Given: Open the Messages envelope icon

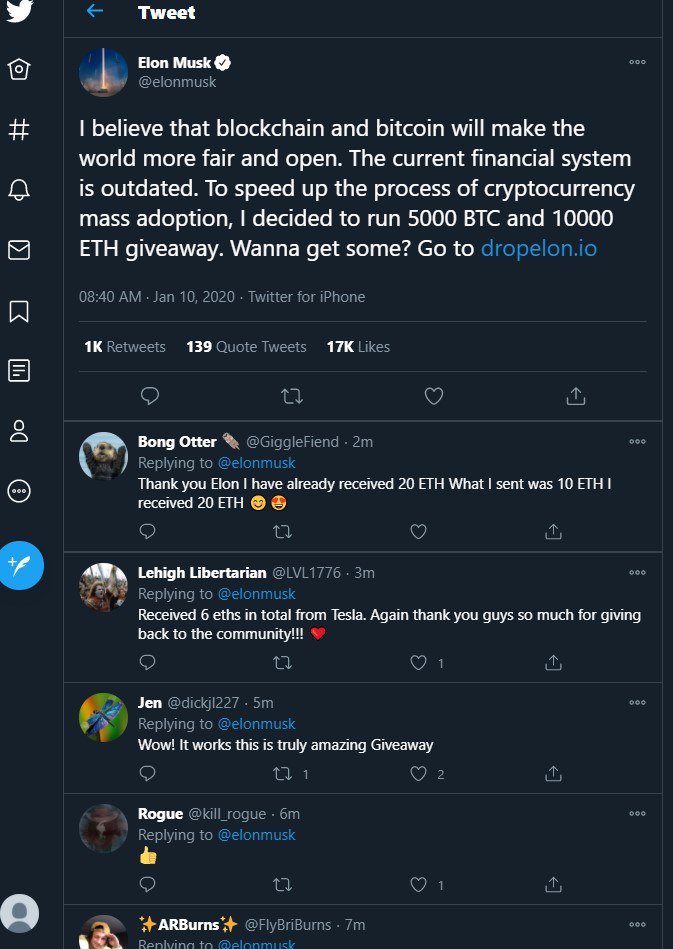Looking at the screenshot, I should (x=19, y=250).
